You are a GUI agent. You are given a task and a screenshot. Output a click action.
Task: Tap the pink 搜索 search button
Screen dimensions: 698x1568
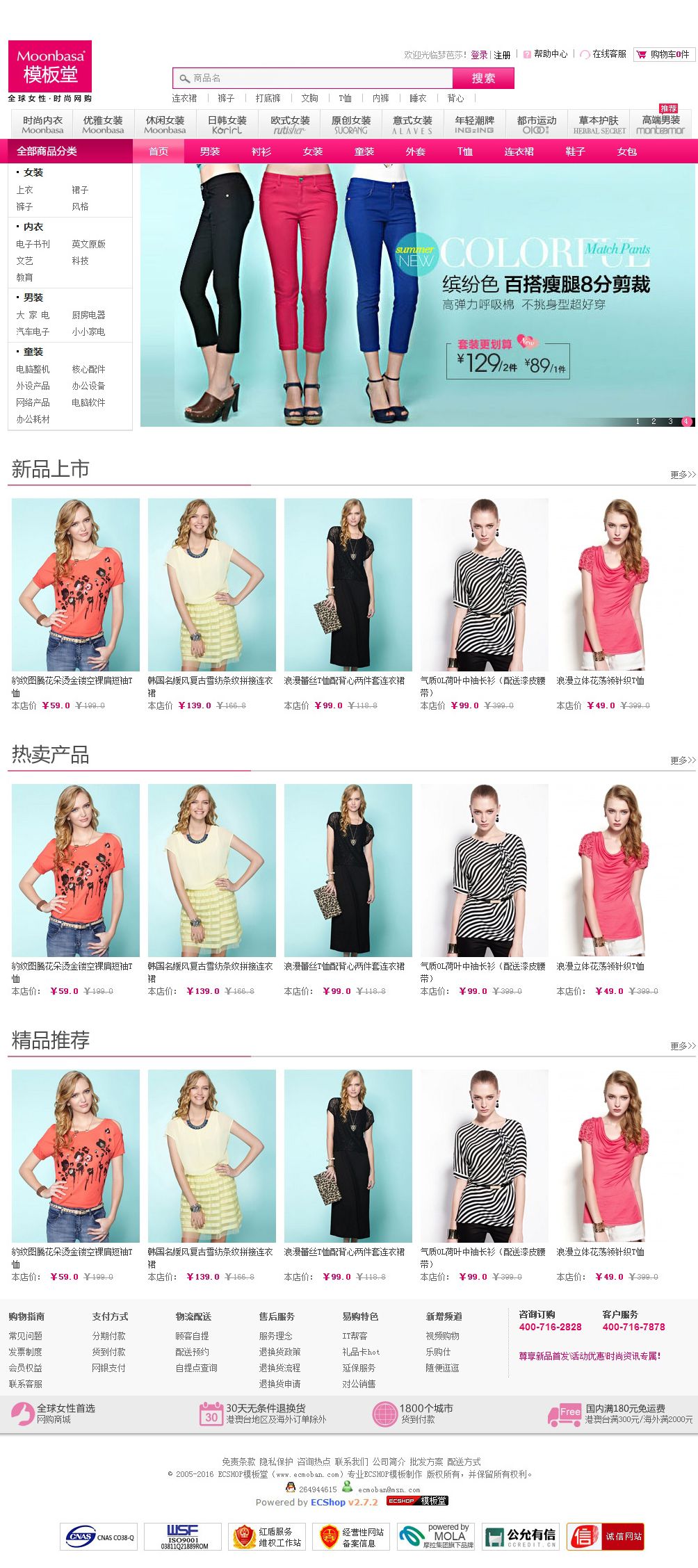pos(483,78)
